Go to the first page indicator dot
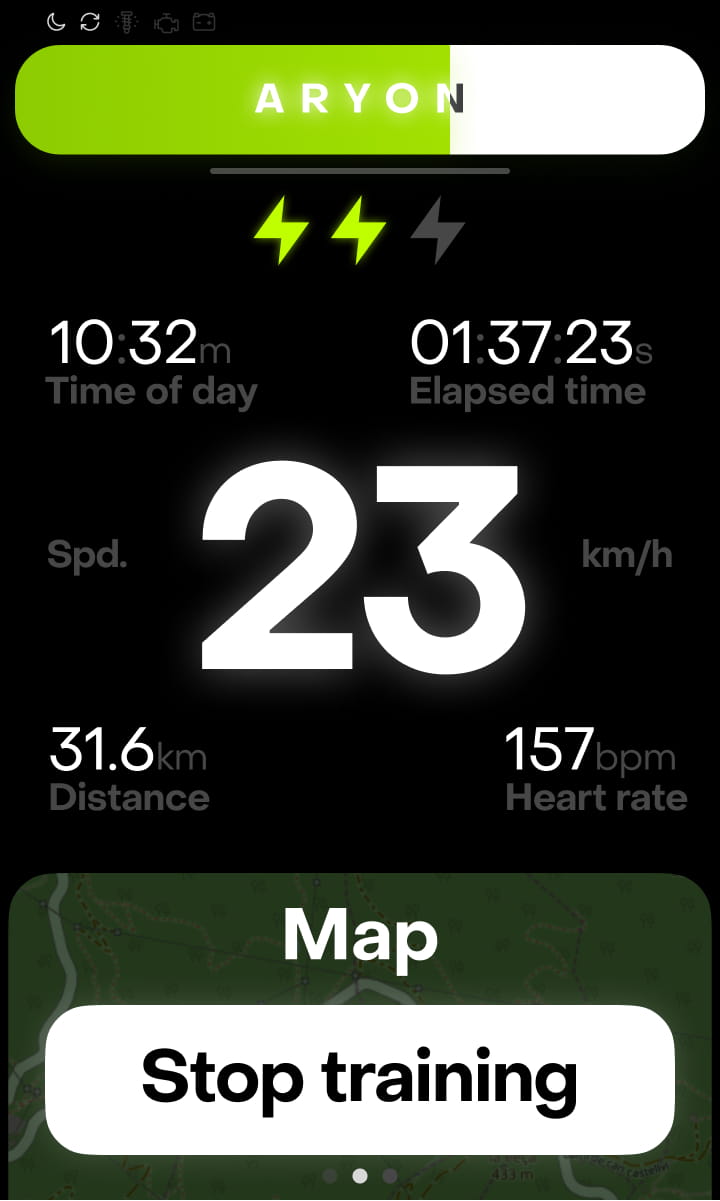Screen dimensions: 720x1201 (330, 1176)
